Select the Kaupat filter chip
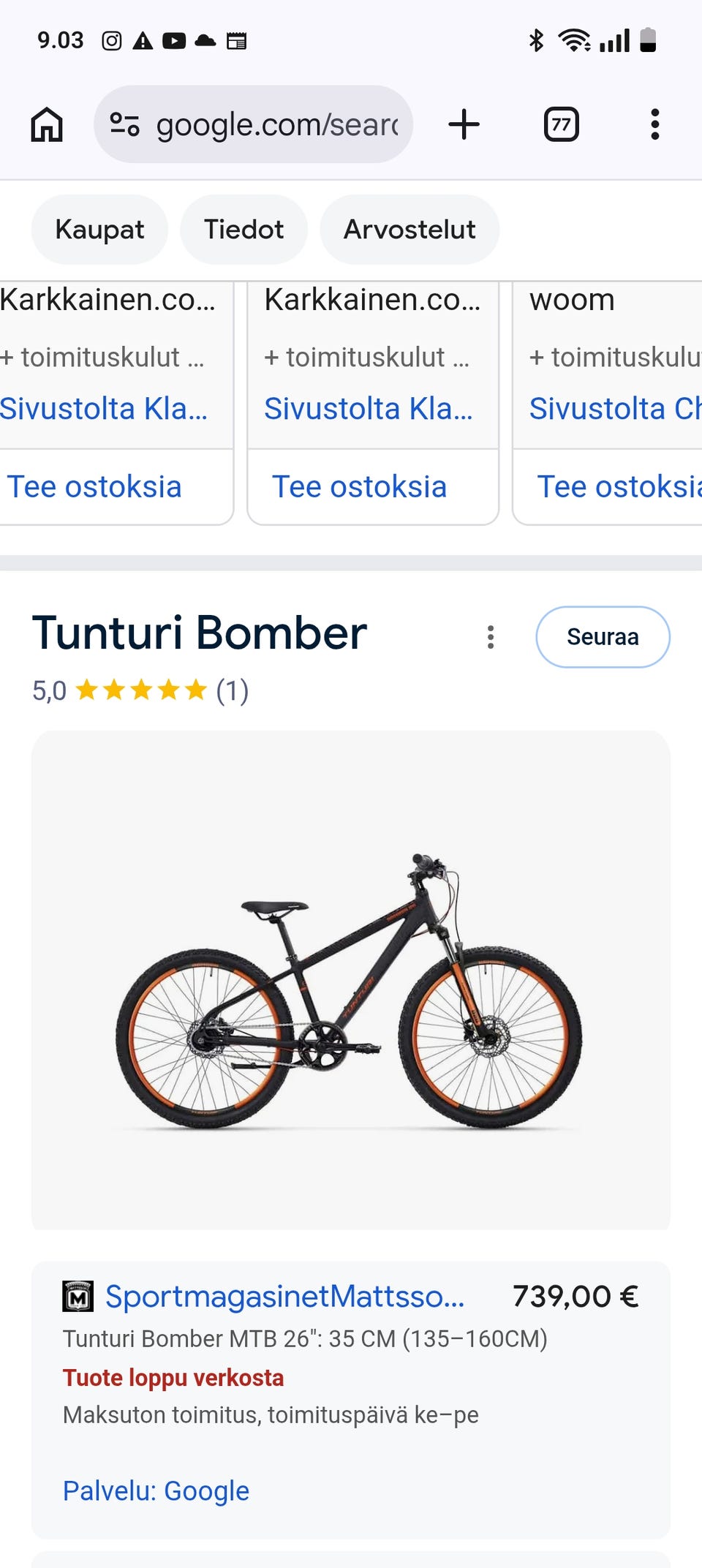The height and width of the screenshot is (1568, 702). click(99, 229)
